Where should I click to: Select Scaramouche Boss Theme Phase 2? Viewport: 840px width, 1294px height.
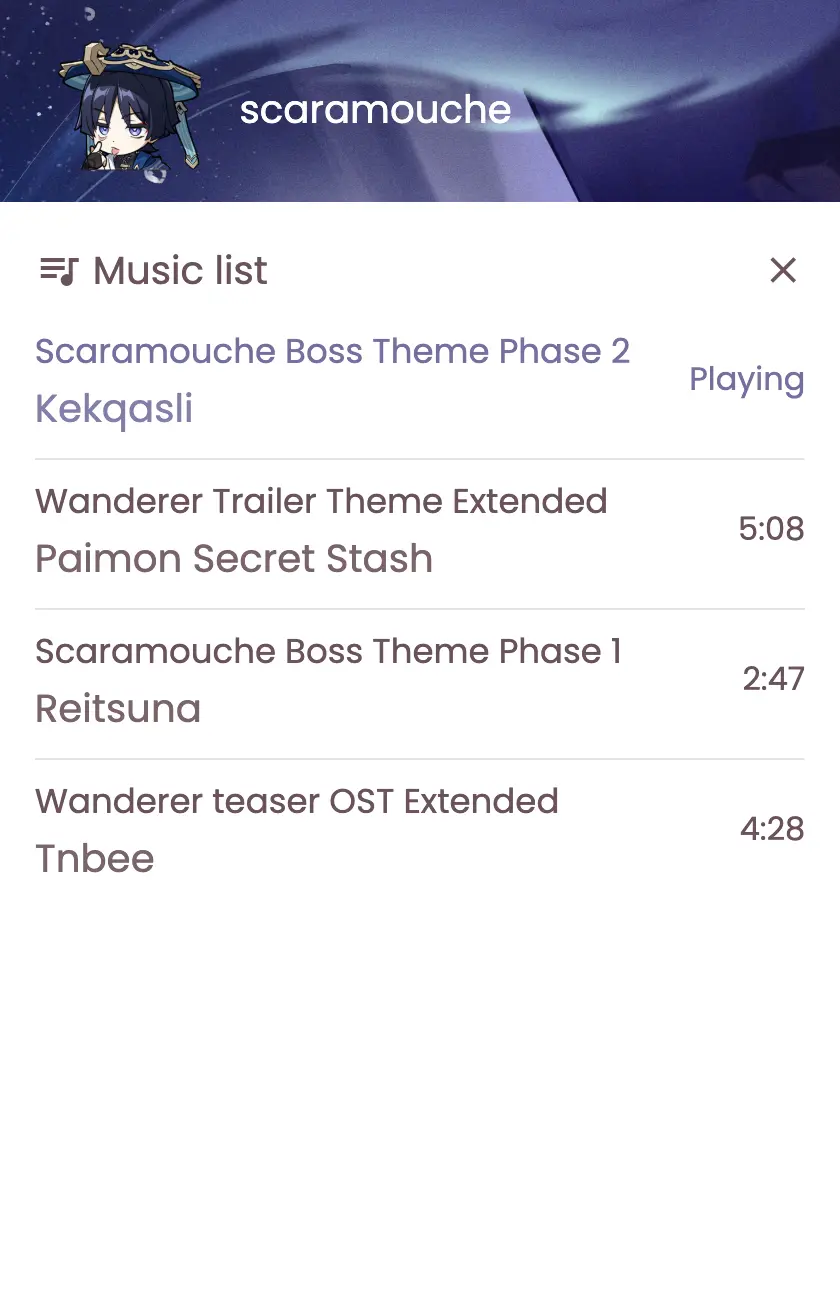[332, 351]
